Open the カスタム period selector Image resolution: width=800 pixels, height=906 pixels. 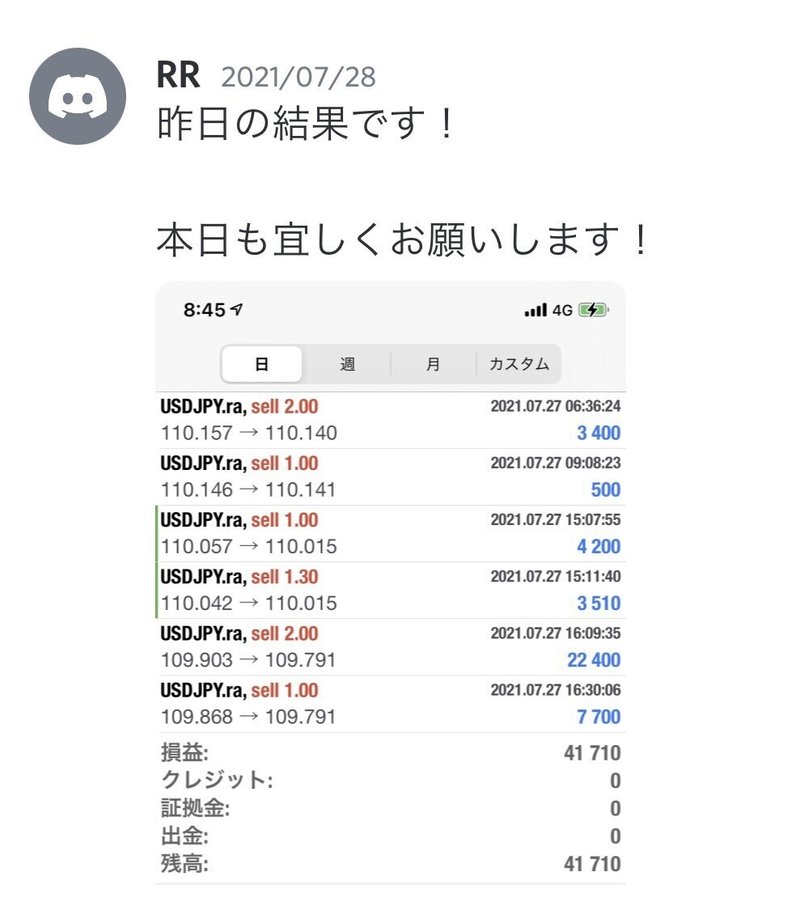(x=518, y=364)
